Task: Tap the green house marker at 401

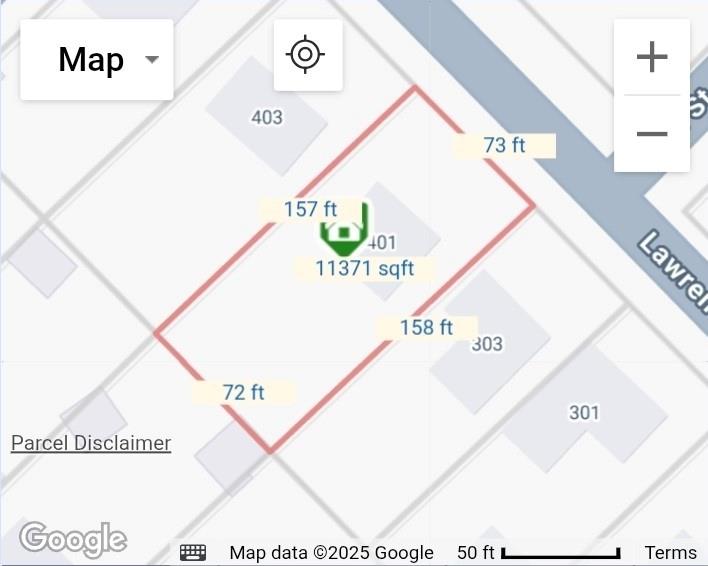Action: [x=344, y=232]
